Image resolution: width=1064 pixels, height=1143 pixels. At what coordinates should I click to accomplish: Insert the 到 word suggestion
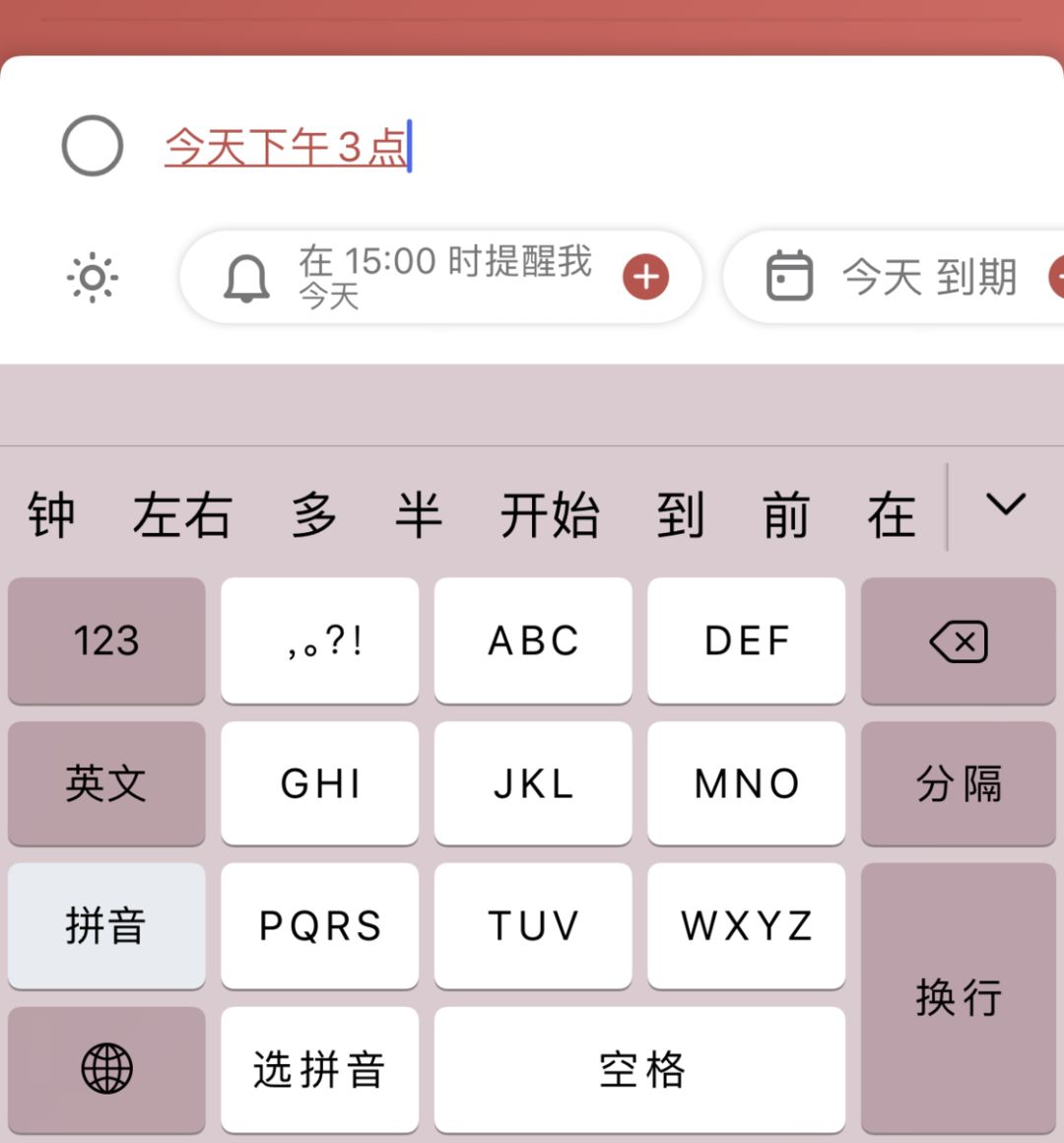[680, 515]
